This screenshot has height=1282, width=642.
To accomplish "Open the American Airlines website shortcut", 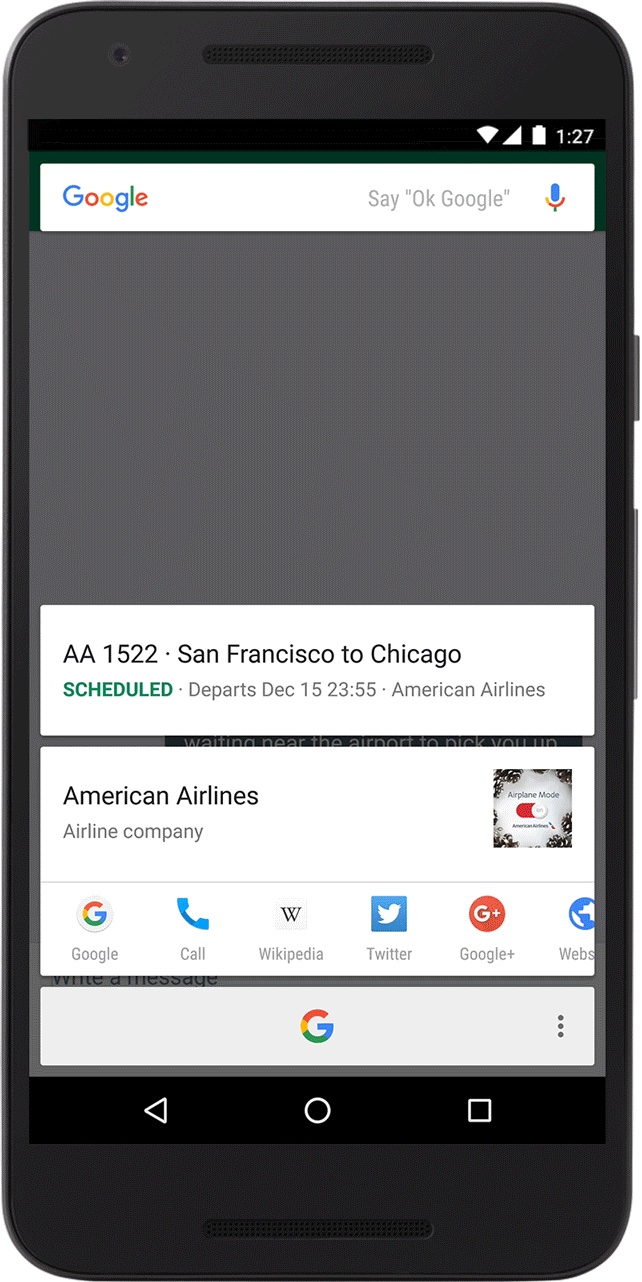I will tap(578, 928).
